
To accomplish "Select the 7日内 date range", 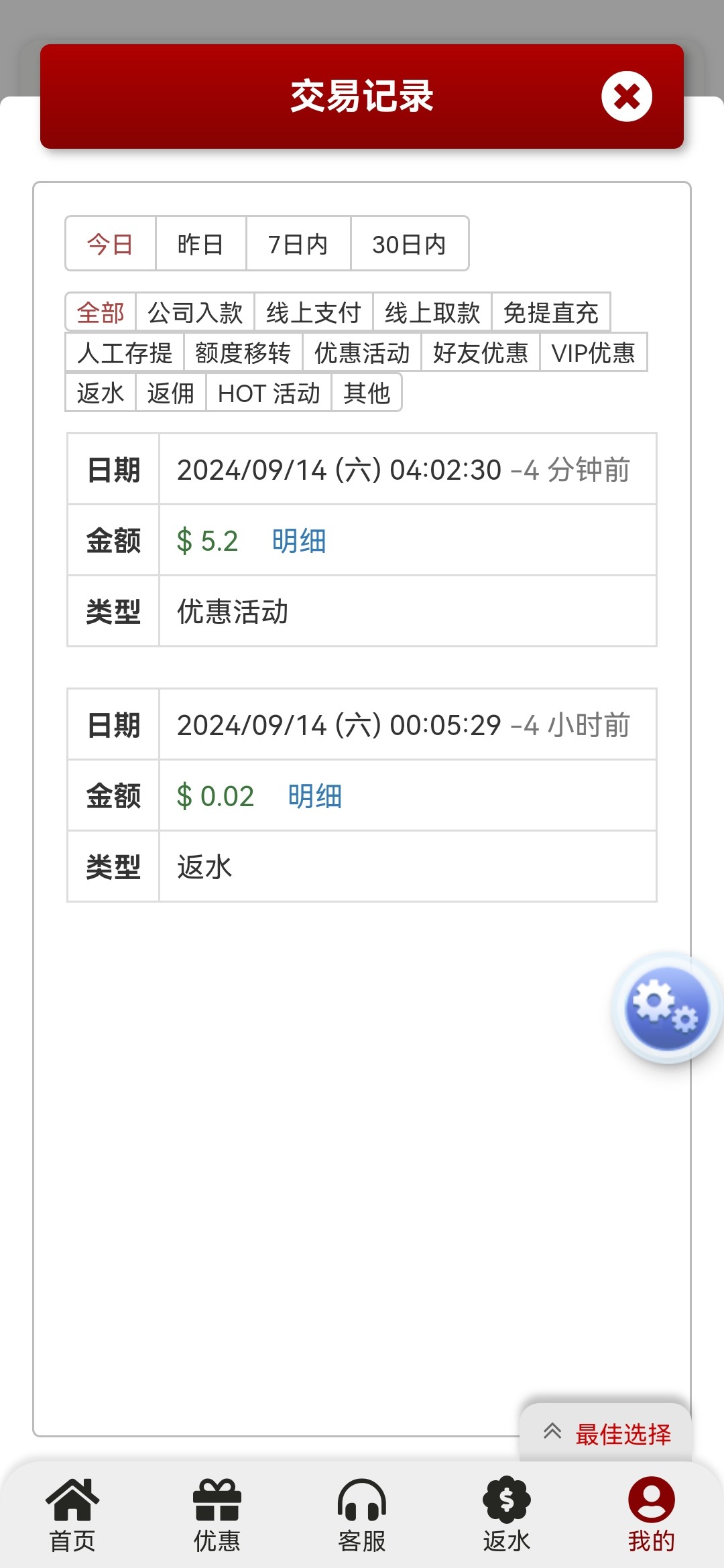I will [298, 244].
